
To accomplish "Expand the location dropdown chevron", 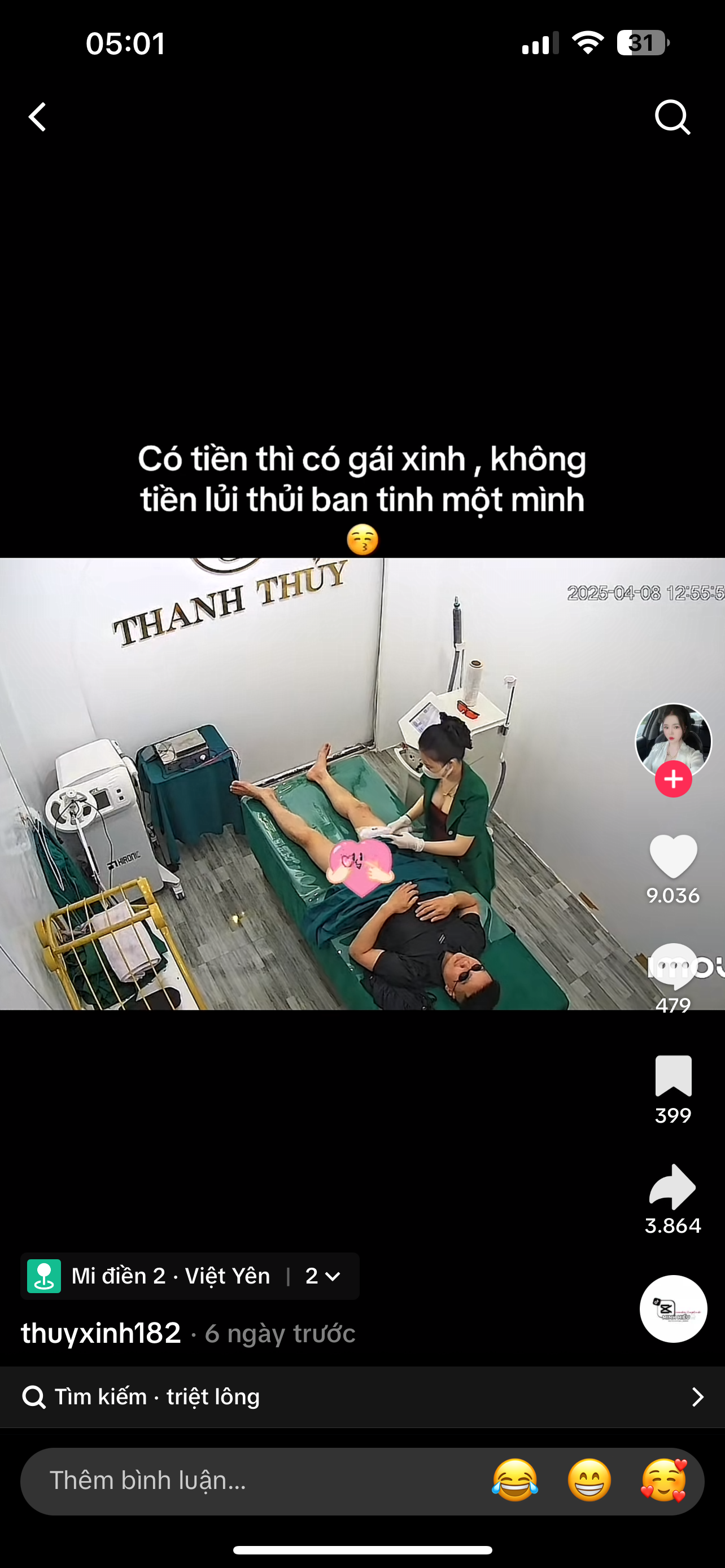I will (x=333, y=1276).
